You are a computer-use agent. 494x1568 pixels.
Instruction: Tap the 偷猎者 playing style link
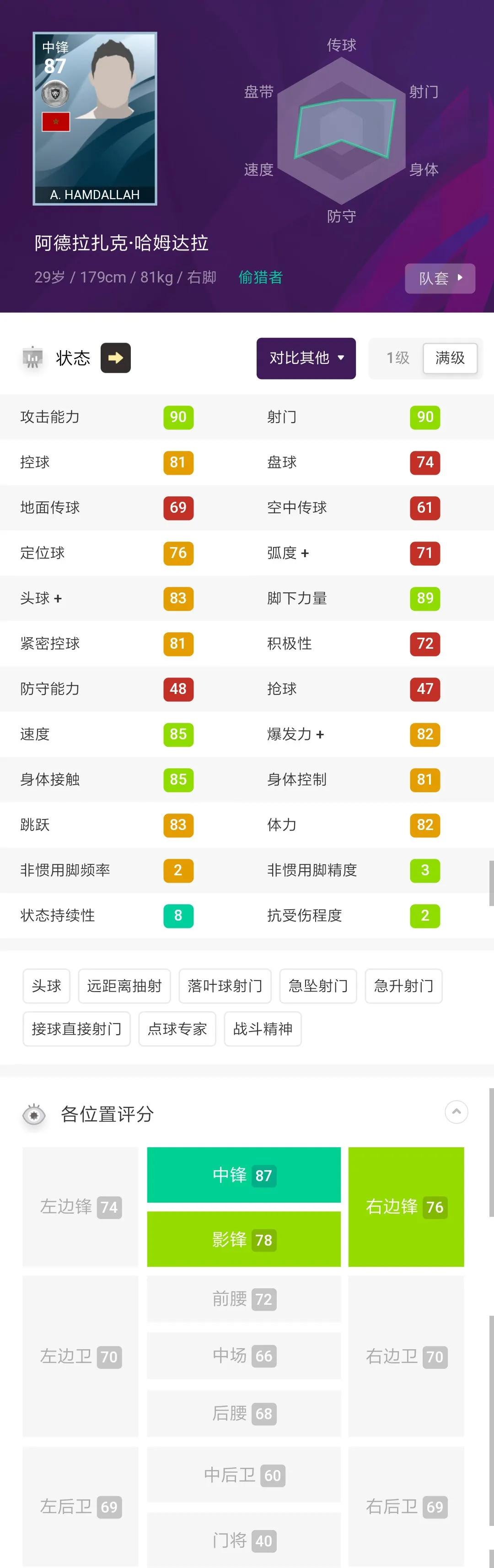[260, 277]
